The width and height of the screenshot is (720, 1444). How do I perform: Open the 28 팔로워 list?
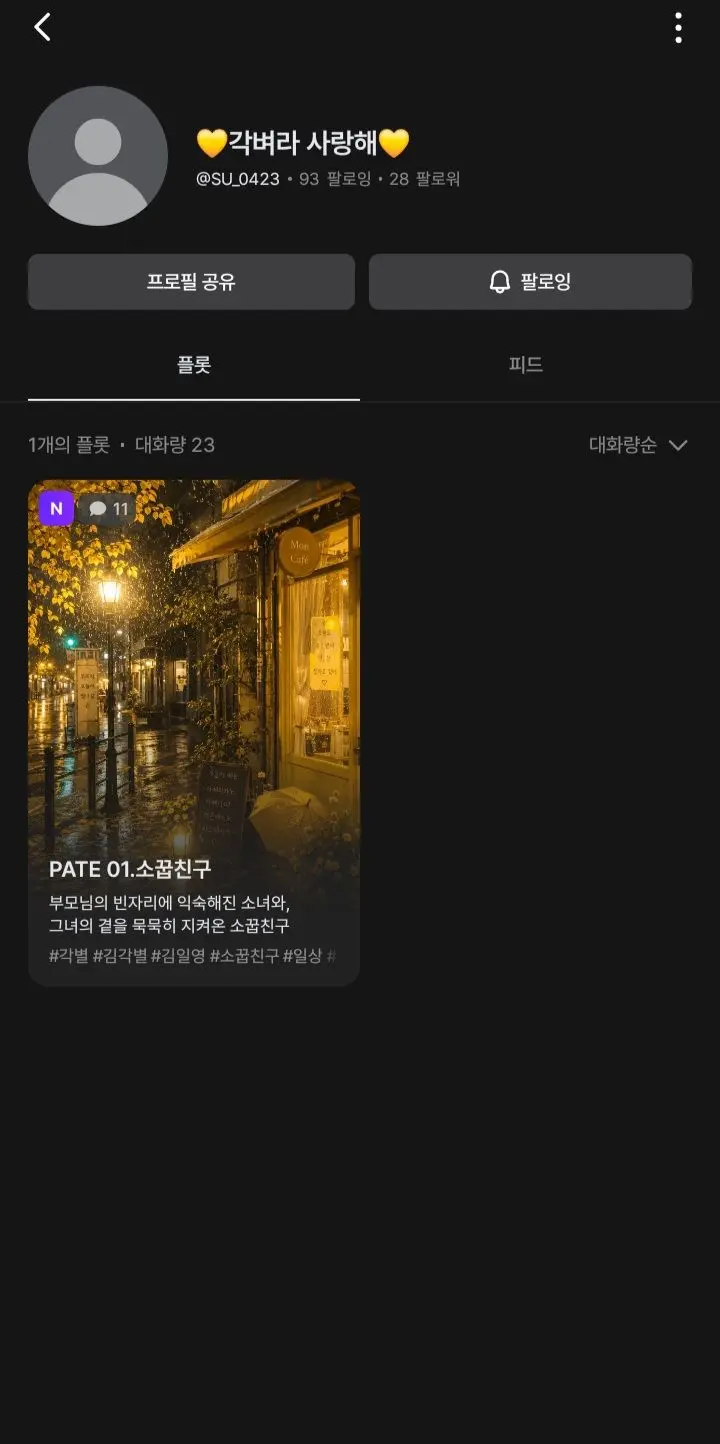click(x=425, y=179)
